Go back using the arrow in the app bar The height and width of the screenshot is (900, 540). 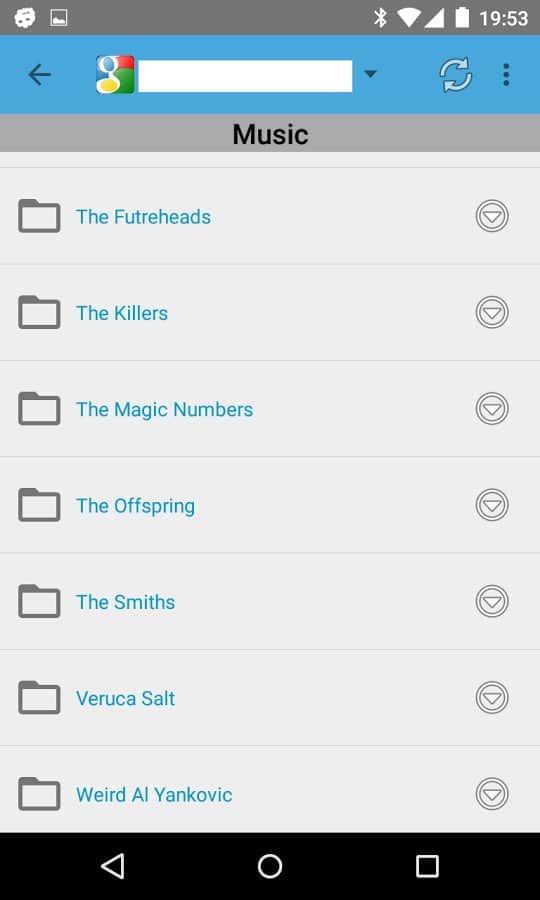coord(40,75)
